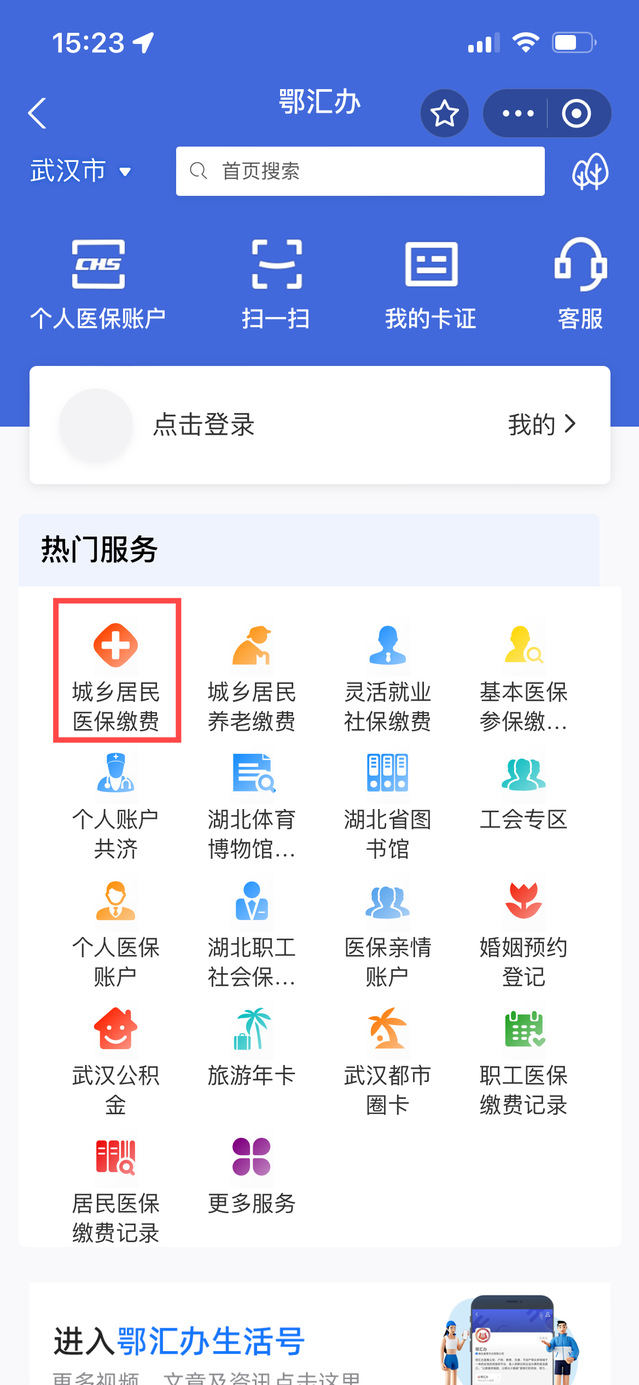Change the city from 武汉市
The image size is (639, 1385).
pyautogui.click(x=81, y=171)
